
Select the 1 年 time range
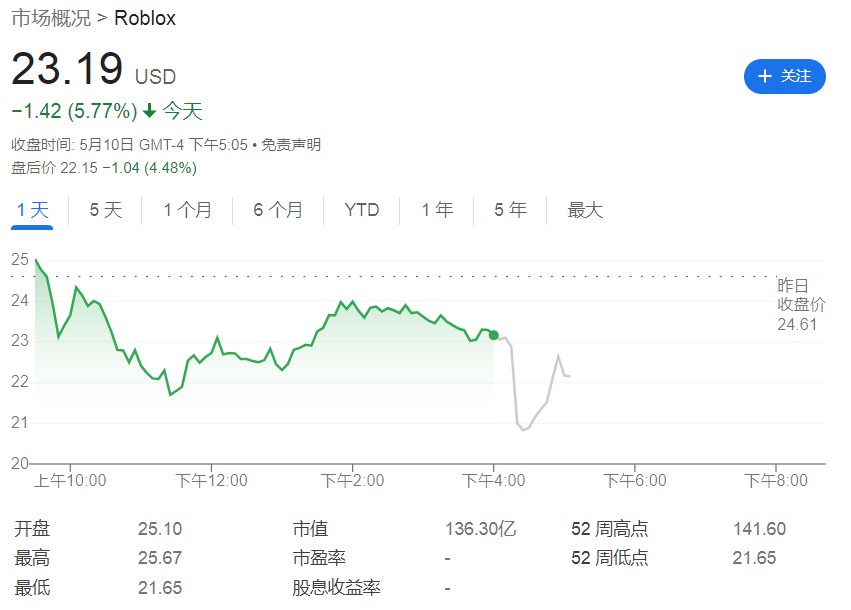436,210
